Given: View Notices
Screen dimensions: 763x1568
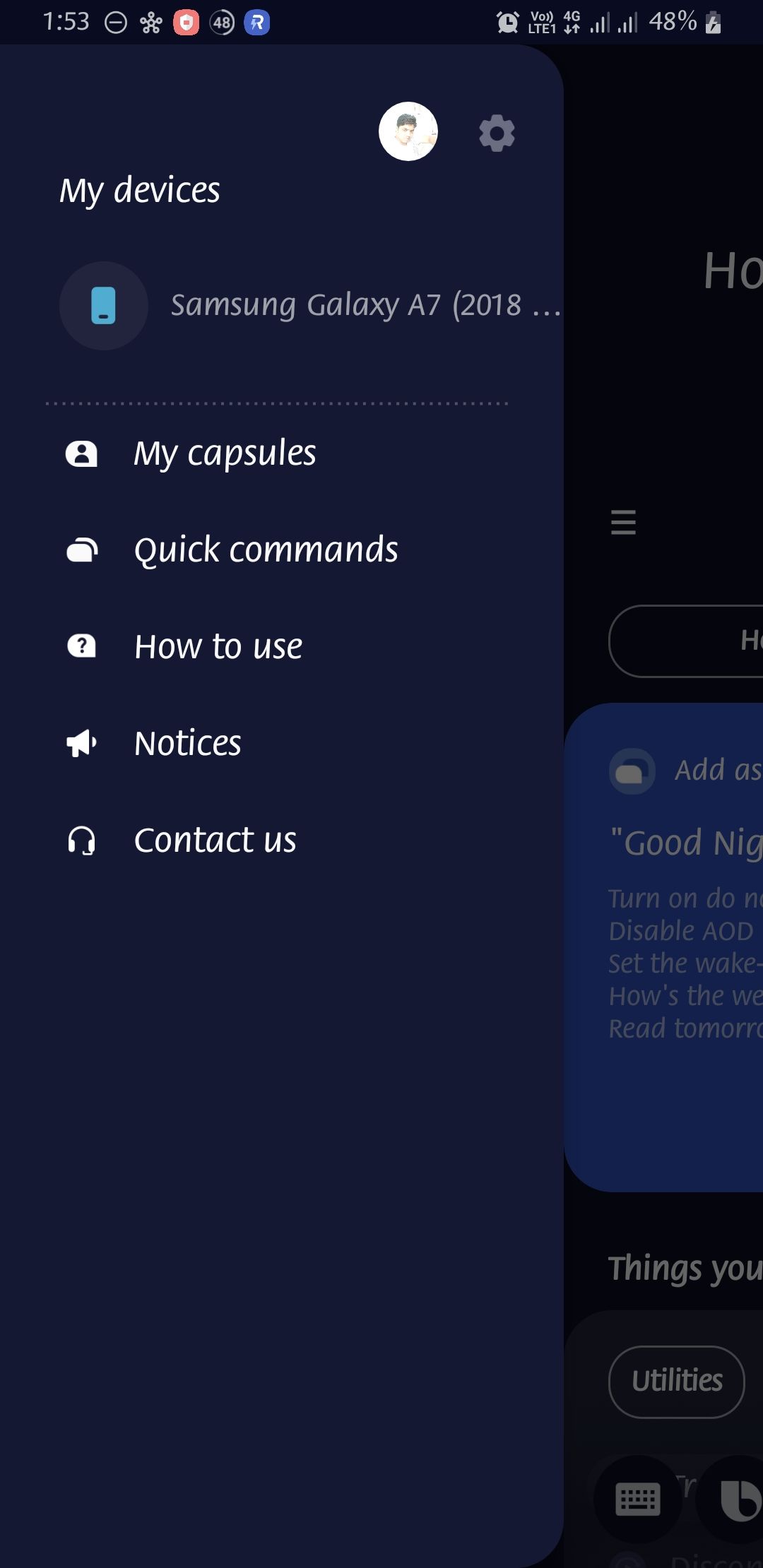Looking at the screenshot, I should click(x=188, y=744).
